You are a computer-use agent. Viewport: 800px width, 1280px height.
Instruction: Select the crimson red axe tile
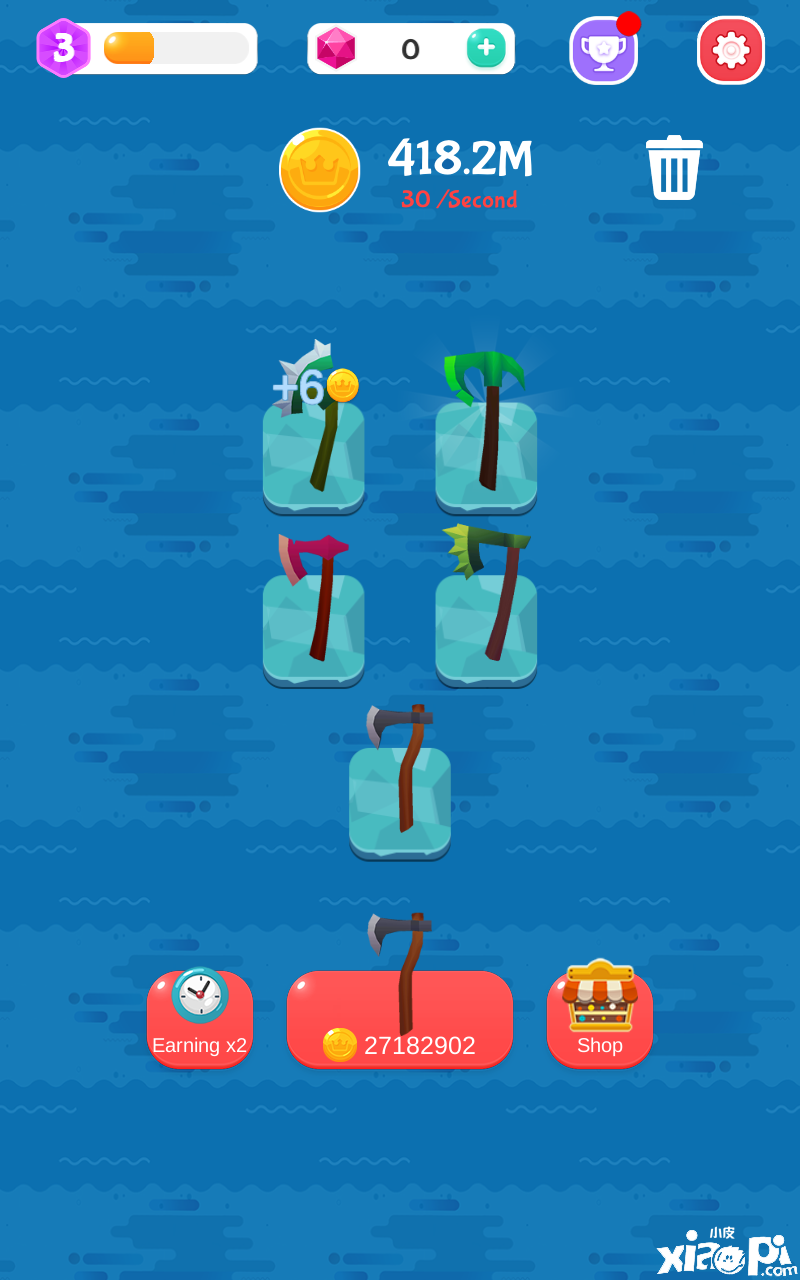313,615
